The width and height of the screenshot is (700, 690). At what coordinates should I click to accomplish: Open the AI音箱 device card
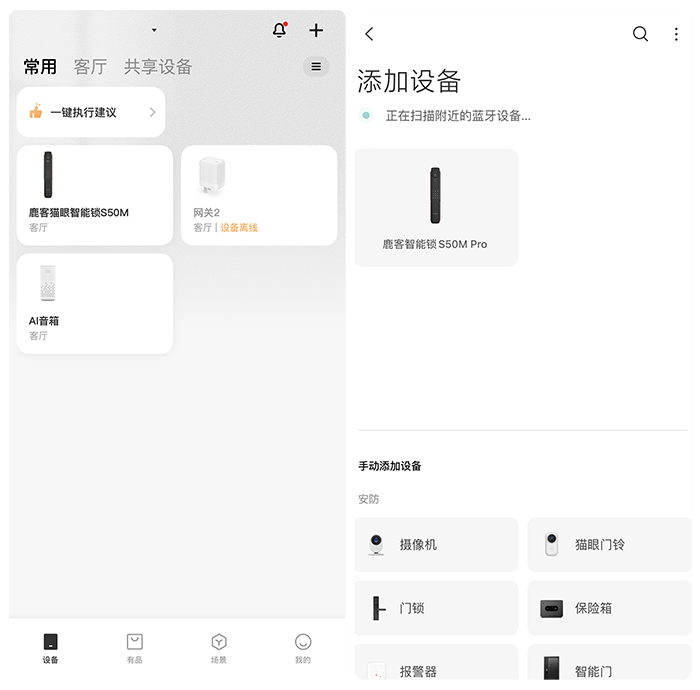click(x=95, y=303)
